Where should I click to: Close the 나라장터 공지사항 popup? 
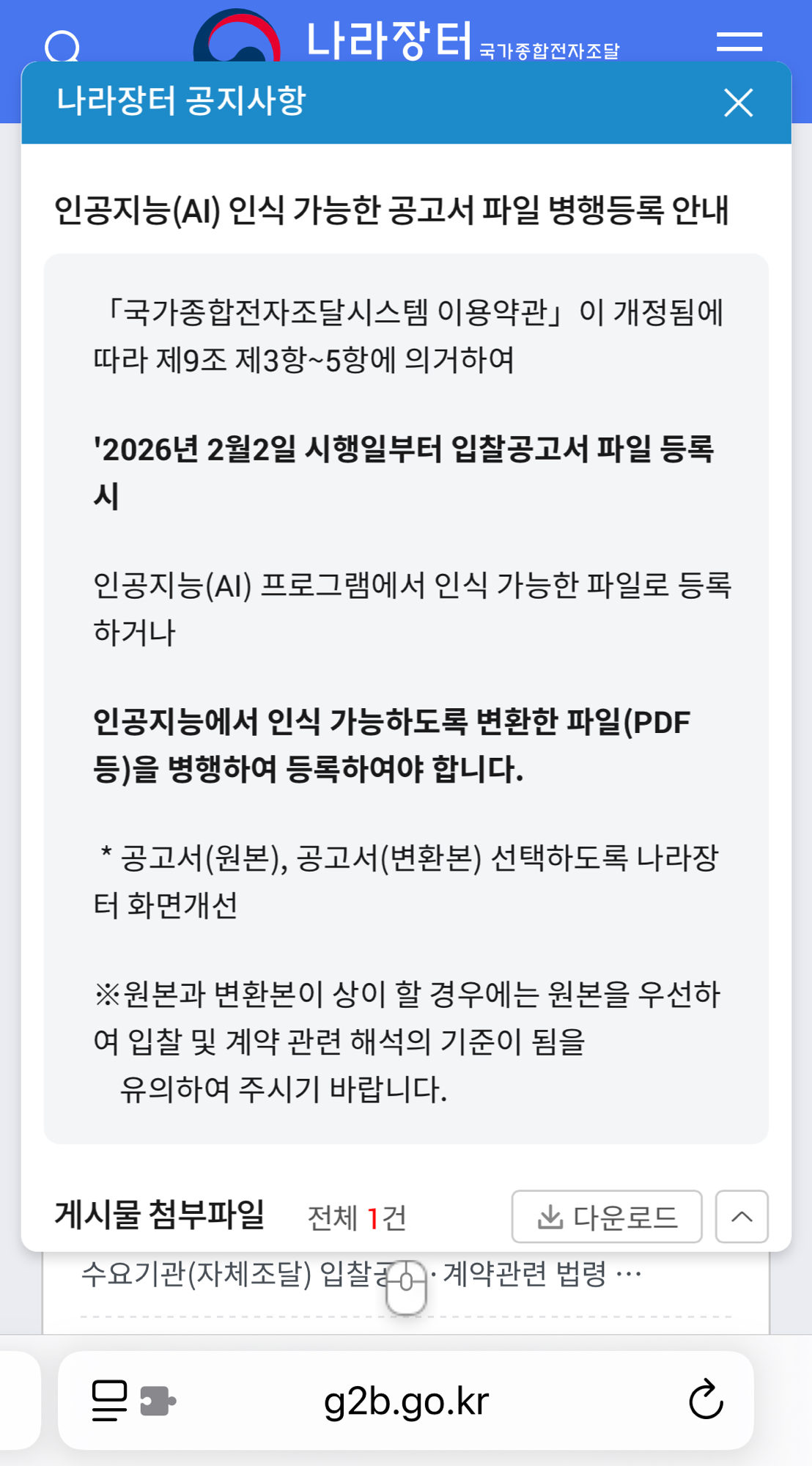(x=738, y=103)
